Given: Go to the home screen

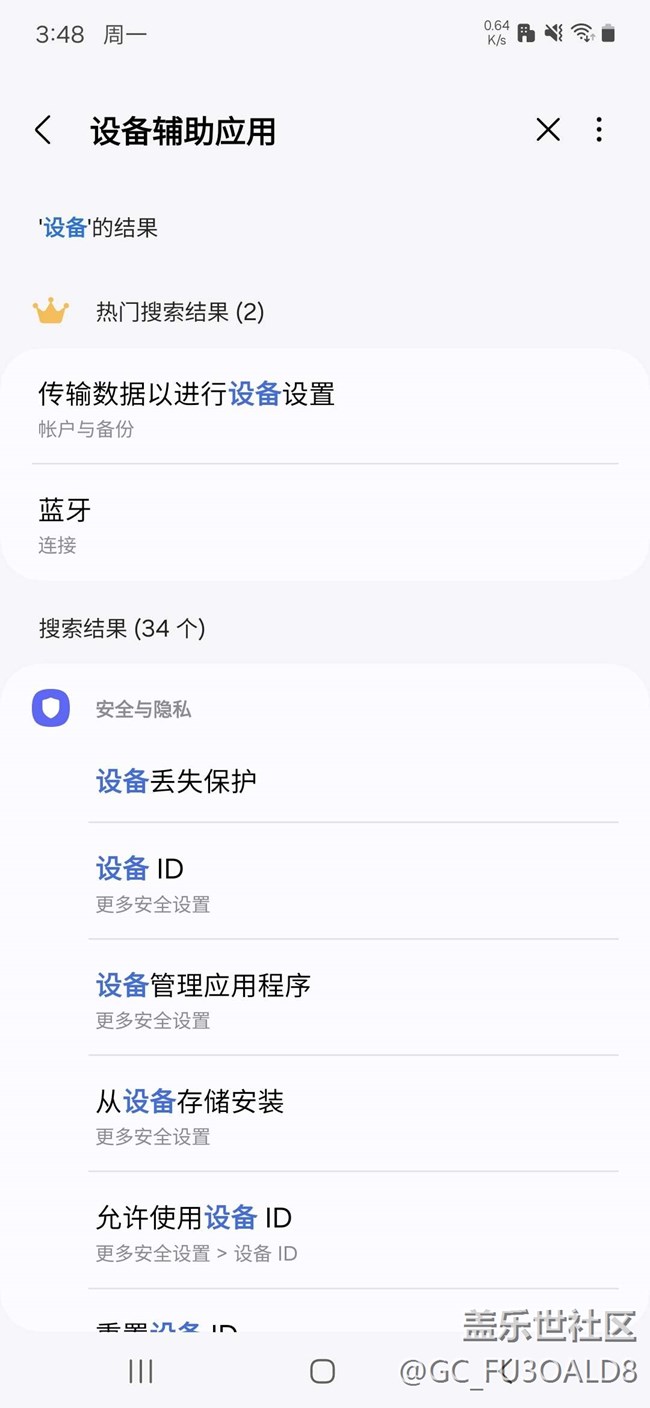Looking at the screenshot, I should (322, 1371).
